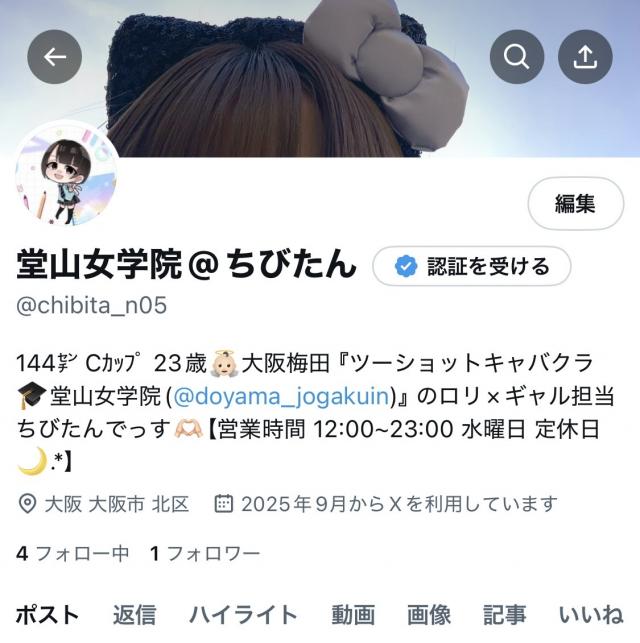Image resolution: width=640 pixels, height=643 pixels.
Task: Open search from the profile header
Action: pos(517,57)
